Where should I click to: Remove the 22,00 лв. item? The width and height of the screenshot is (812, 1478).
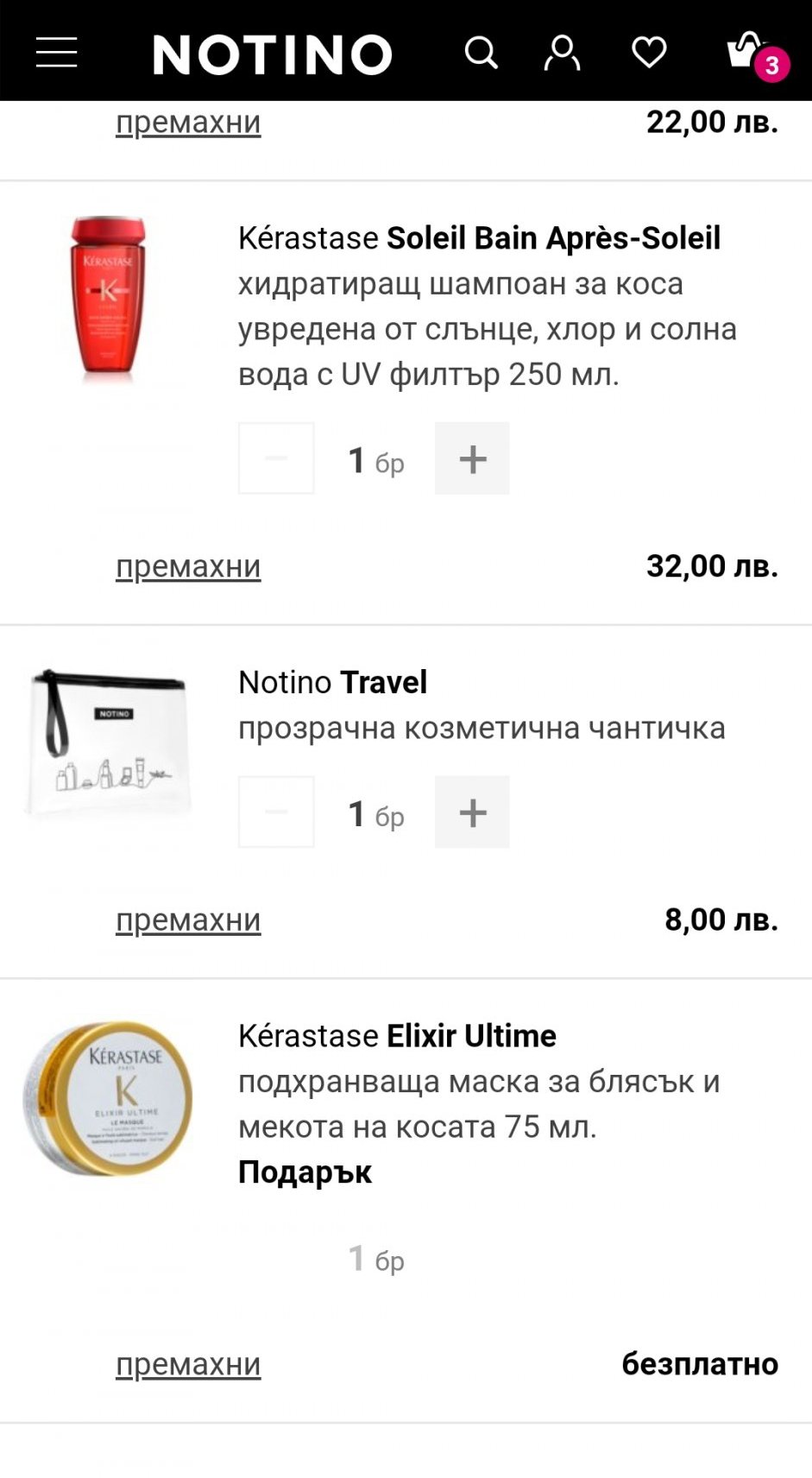tap(188, 123)
